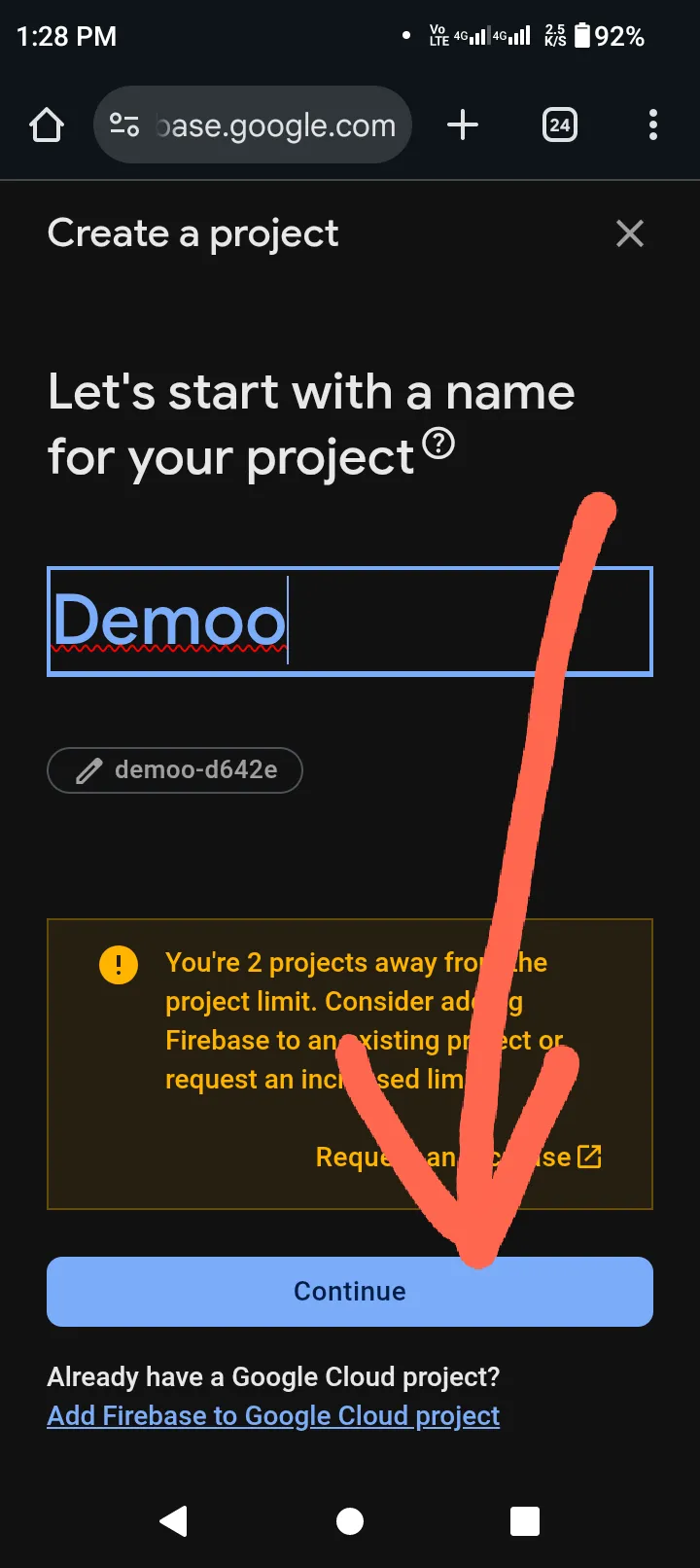Open the browser home page
700x1568 pixels.
[47, 125]
